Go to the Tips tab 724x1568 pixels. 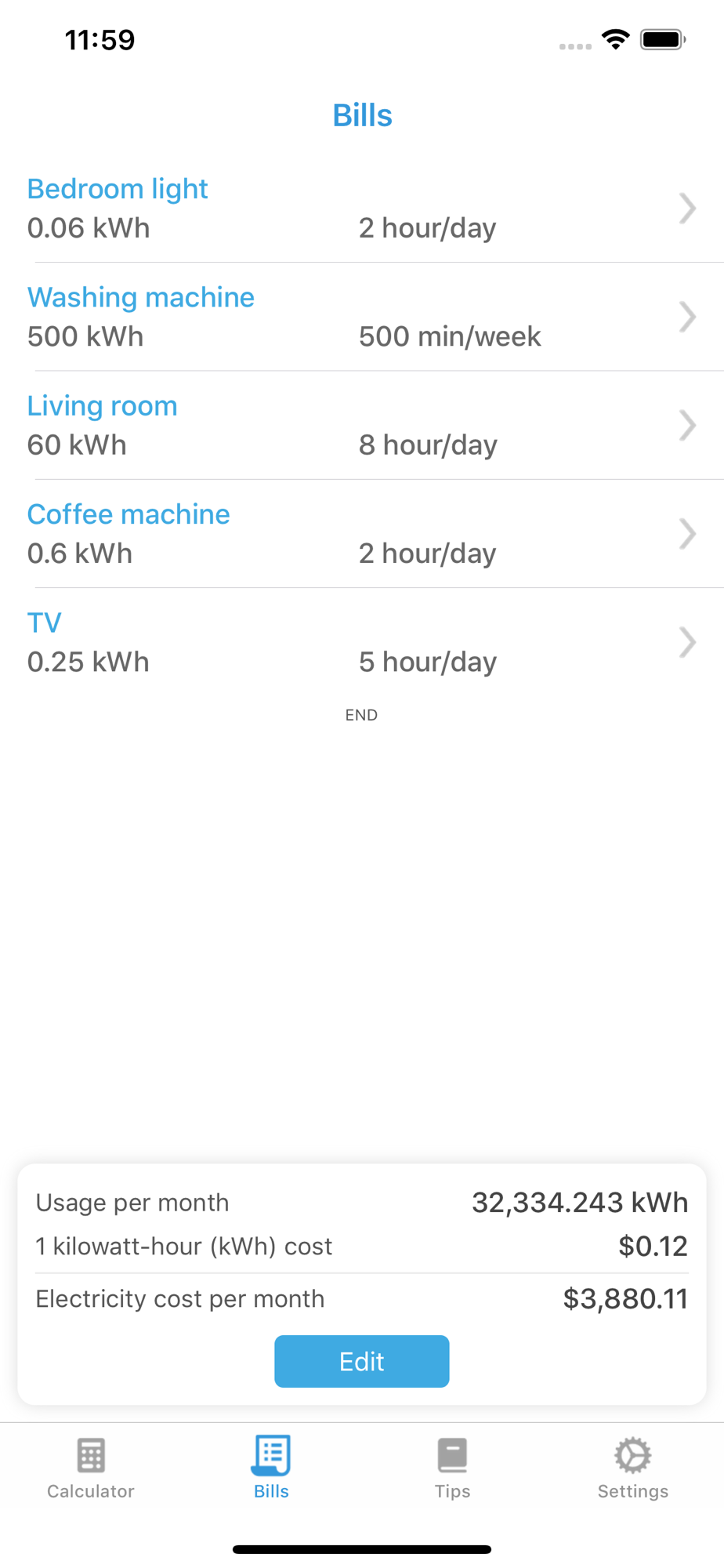(x=452, y=1468)
